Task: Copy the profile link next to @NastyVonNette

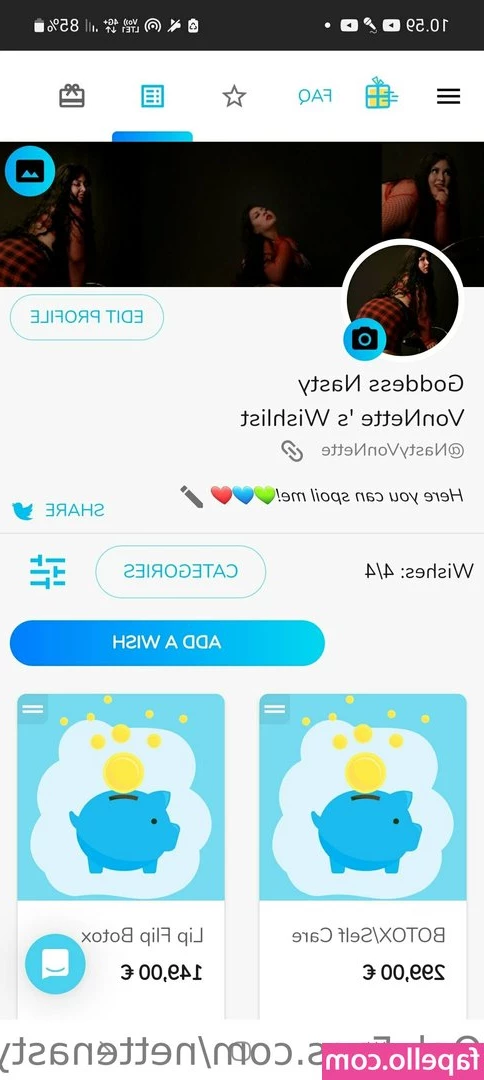Action: tap(292, 451)
